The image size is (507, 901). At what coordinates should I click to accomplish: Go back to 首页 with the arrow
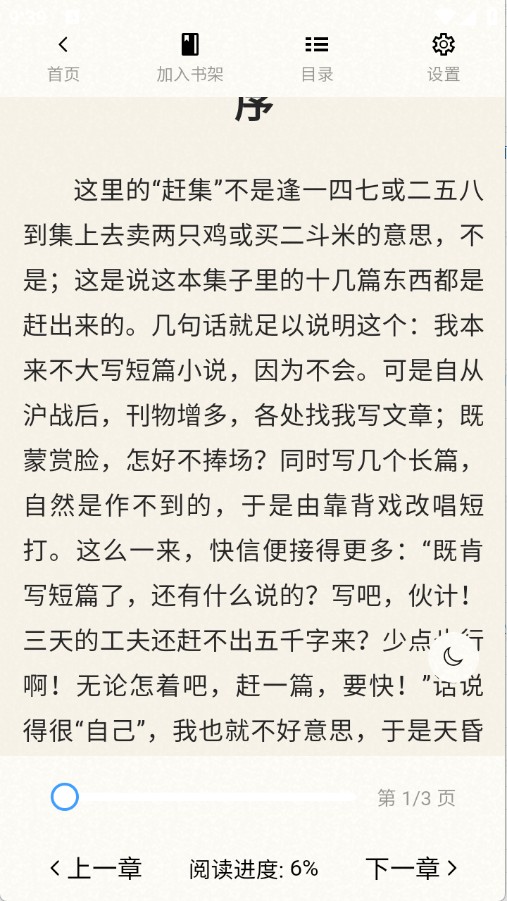click(x=63, y=58)
